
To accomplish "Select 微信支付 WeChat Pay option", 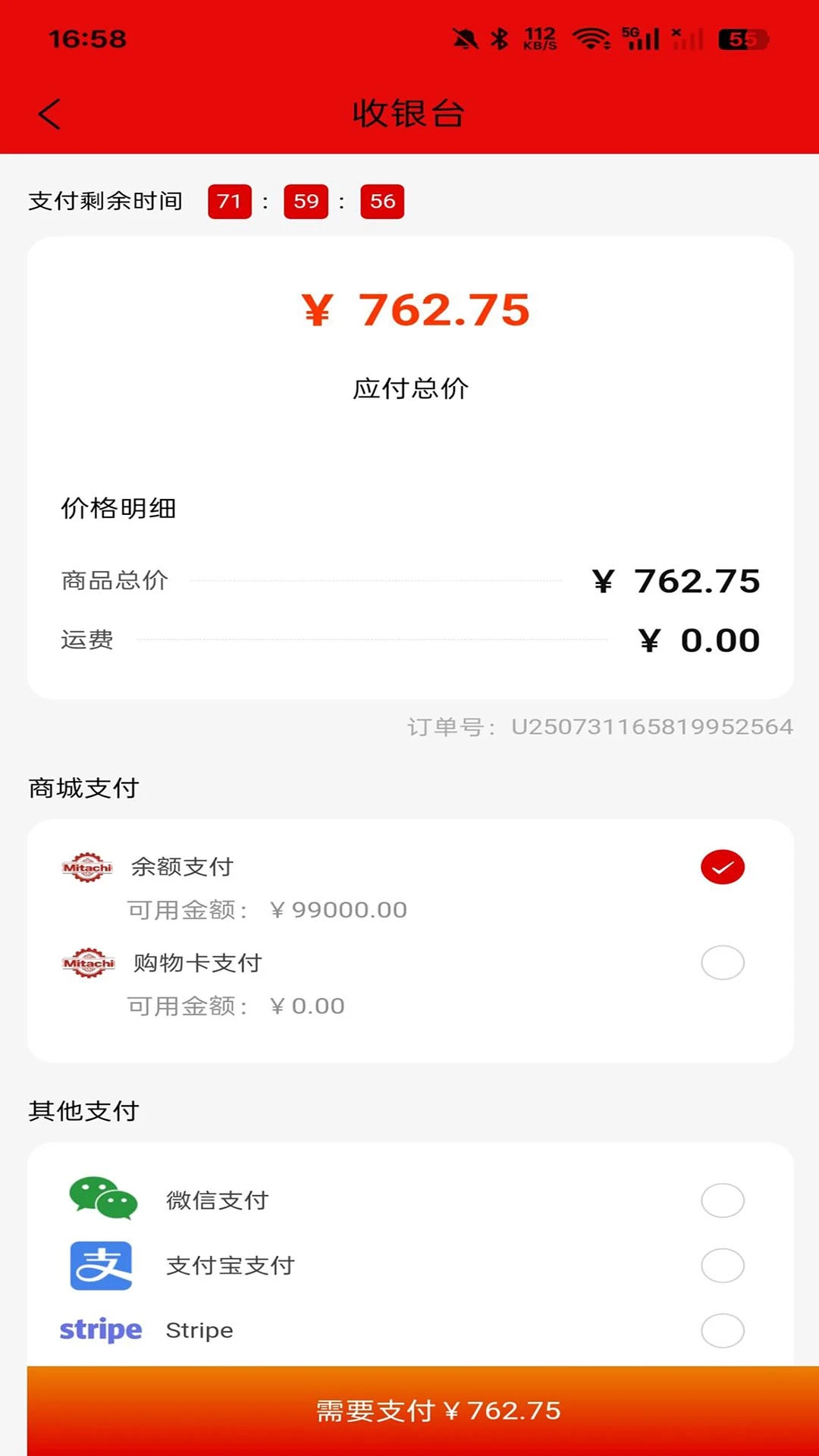I will [x=722, y=1200].
